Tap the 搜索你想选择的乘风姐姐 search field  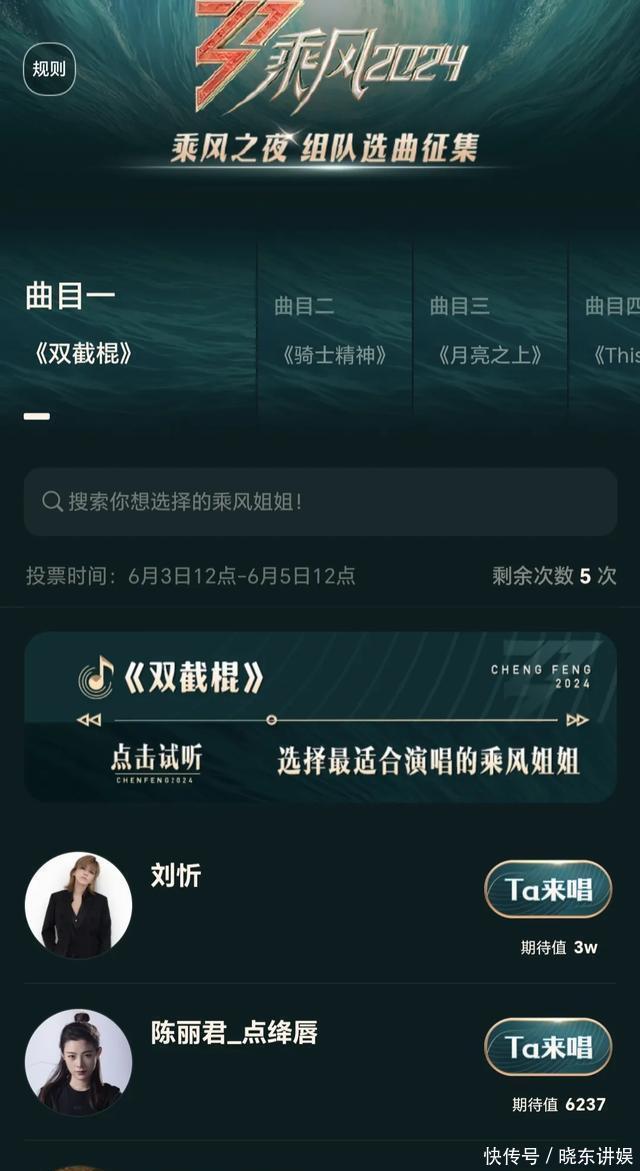tap(320, 501)
